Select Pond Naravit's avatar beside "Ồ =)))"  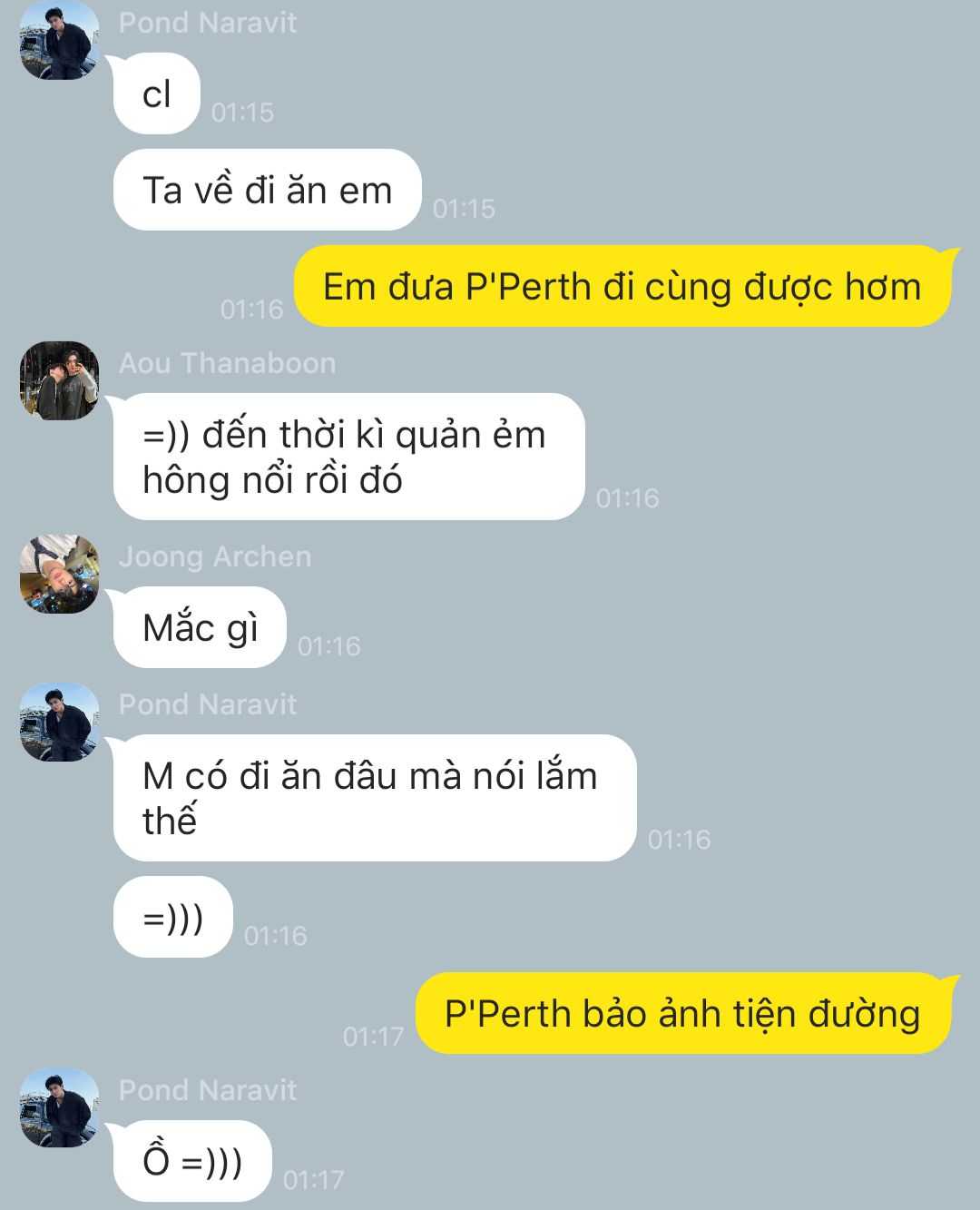point(59,1107)
